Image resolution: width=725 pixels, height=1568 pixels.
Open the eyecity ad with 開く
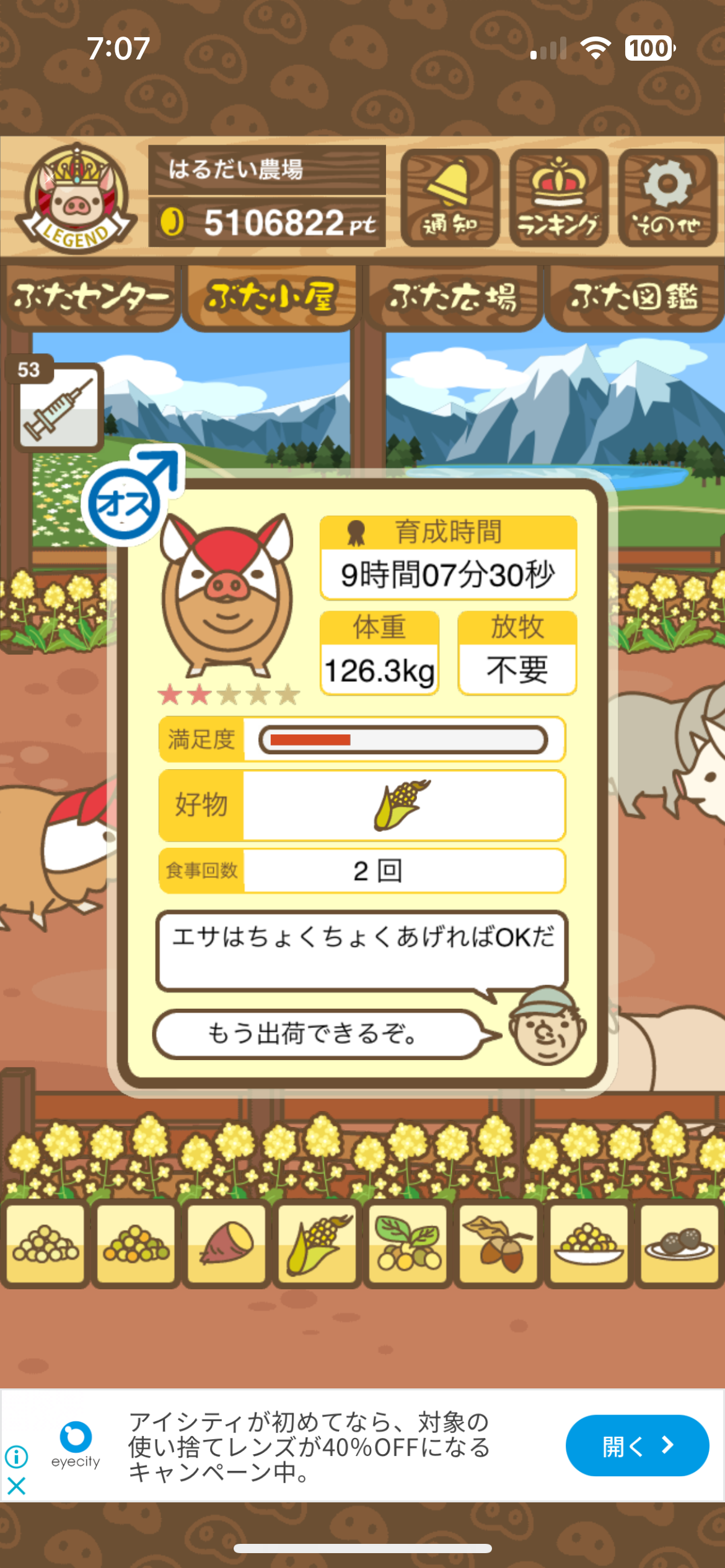click(x=636, y=1446)
